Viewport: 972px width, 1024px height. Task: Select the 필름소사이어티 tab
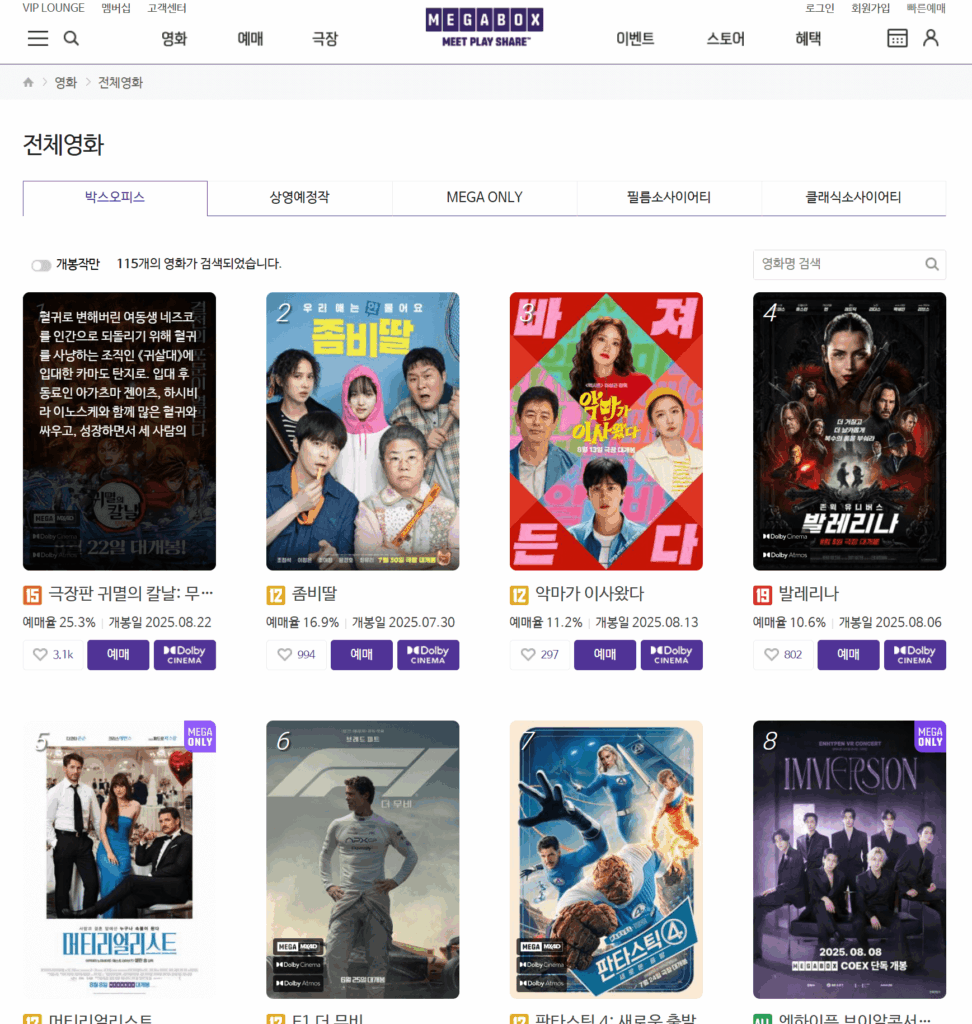coord(669,198)
